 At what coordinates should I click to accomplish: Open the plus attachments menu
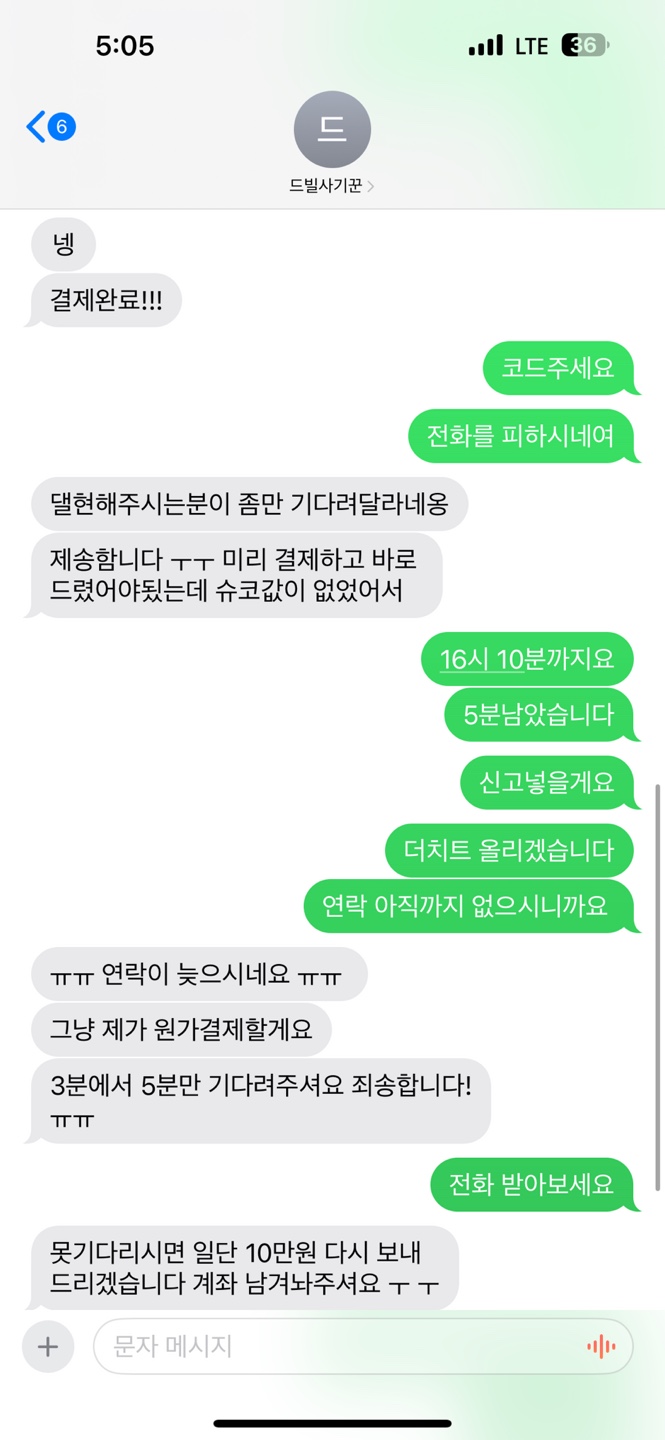pyautogui.click(x=47, y=1347)
